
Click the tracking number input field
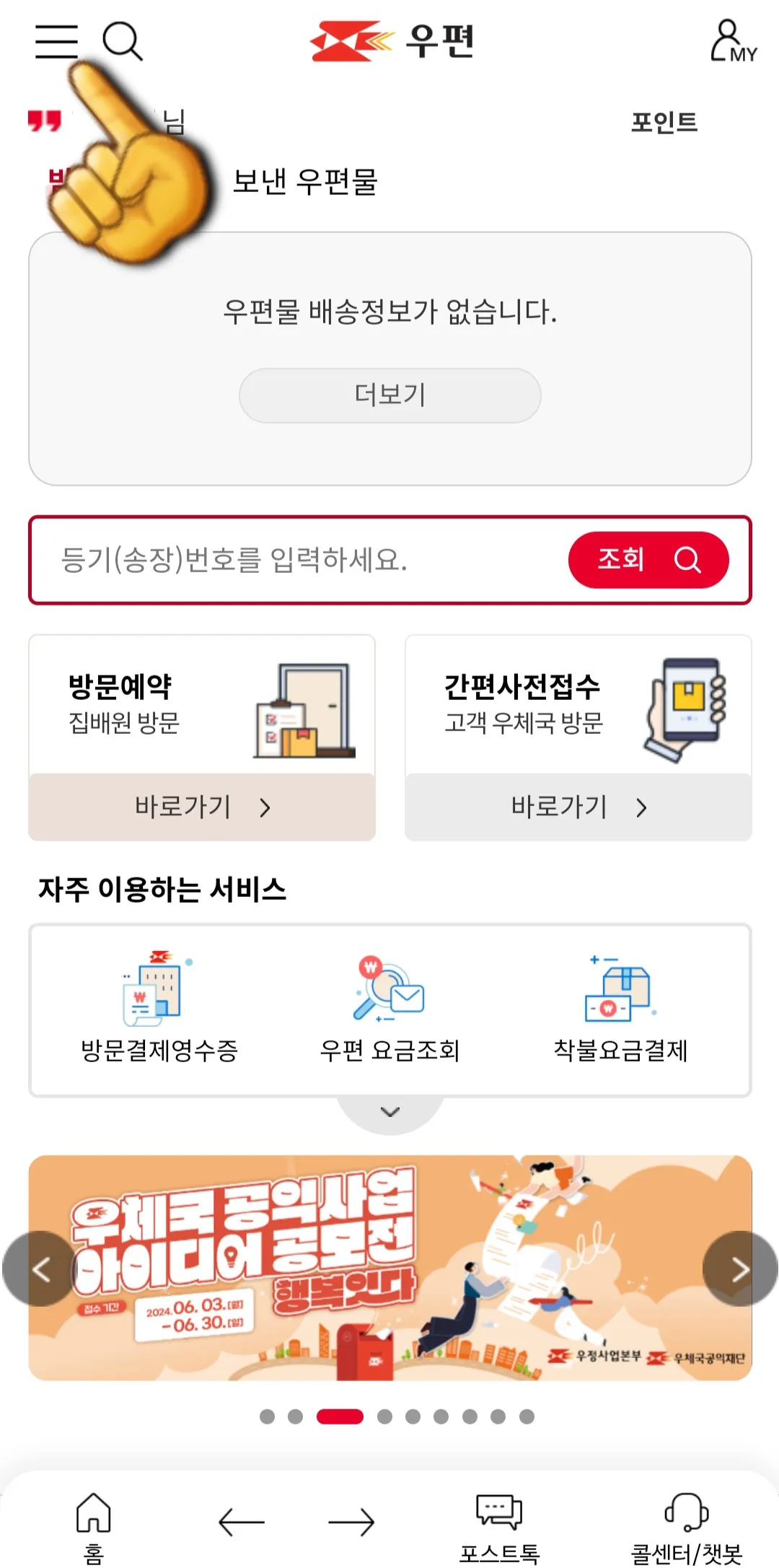coord(289,561)
